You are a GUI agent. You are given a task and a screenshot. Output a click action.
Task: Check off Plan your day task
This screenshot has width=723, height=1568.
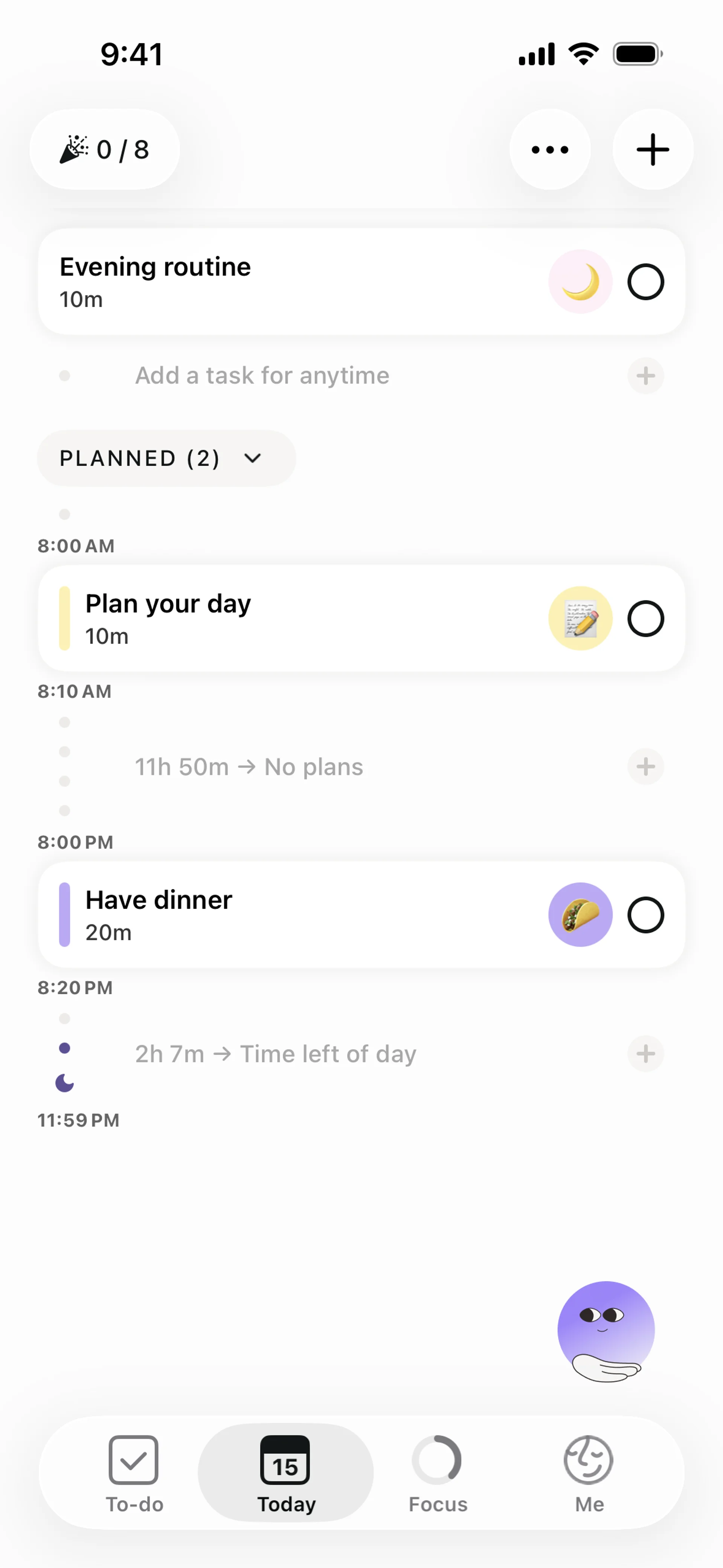[x=645, y=619]
